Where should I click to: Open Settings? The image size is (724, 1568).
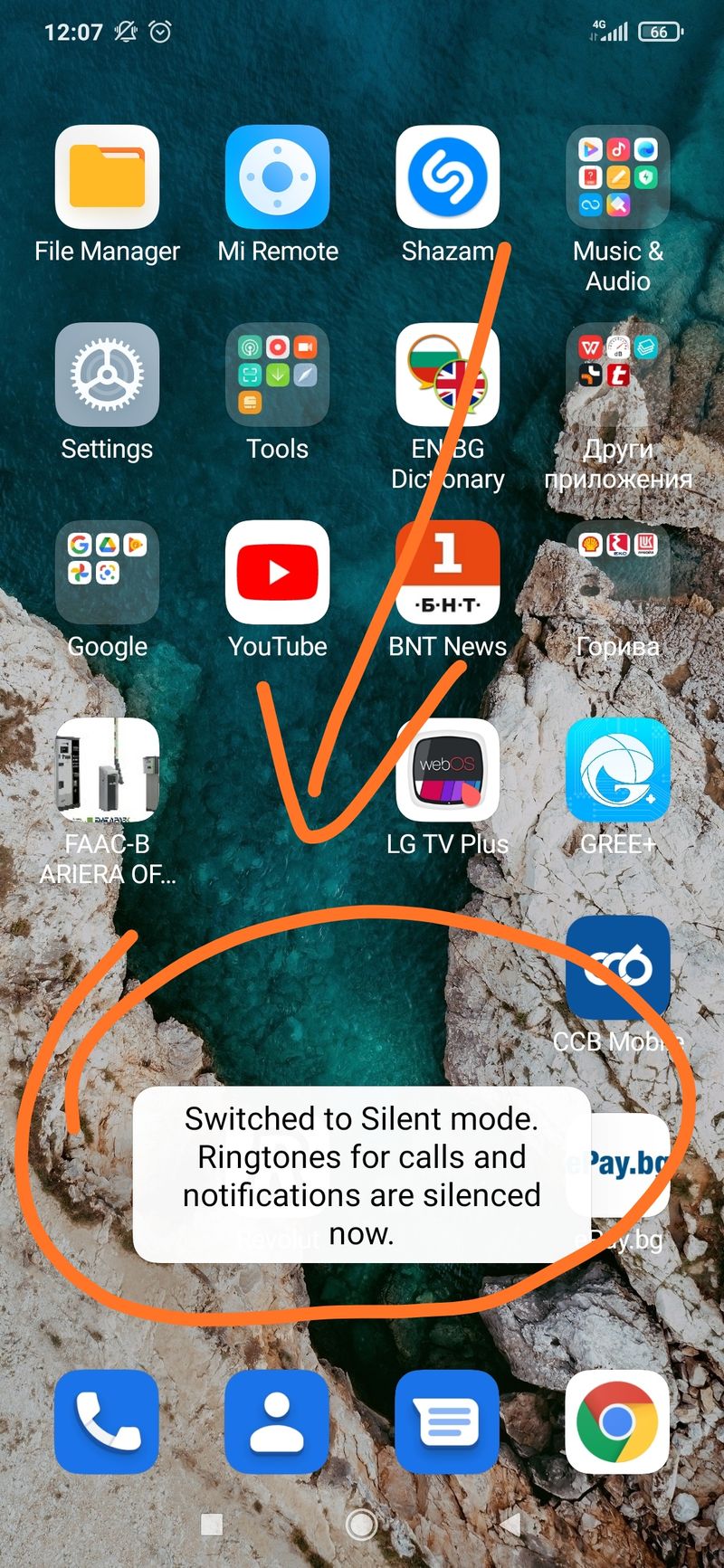pyautogui.click(x=107, y=375)
